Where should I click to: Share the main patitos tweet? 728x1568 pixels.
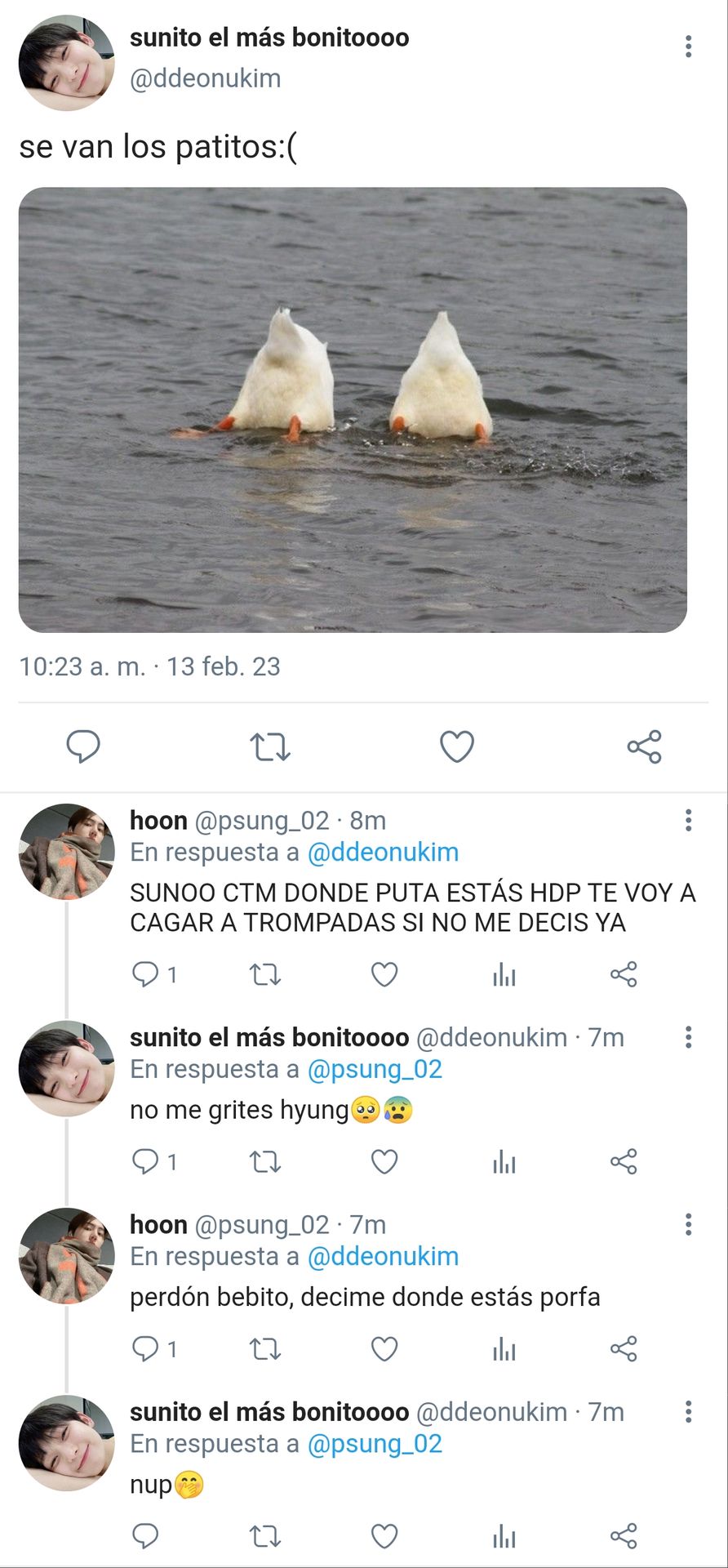(644, 746)
